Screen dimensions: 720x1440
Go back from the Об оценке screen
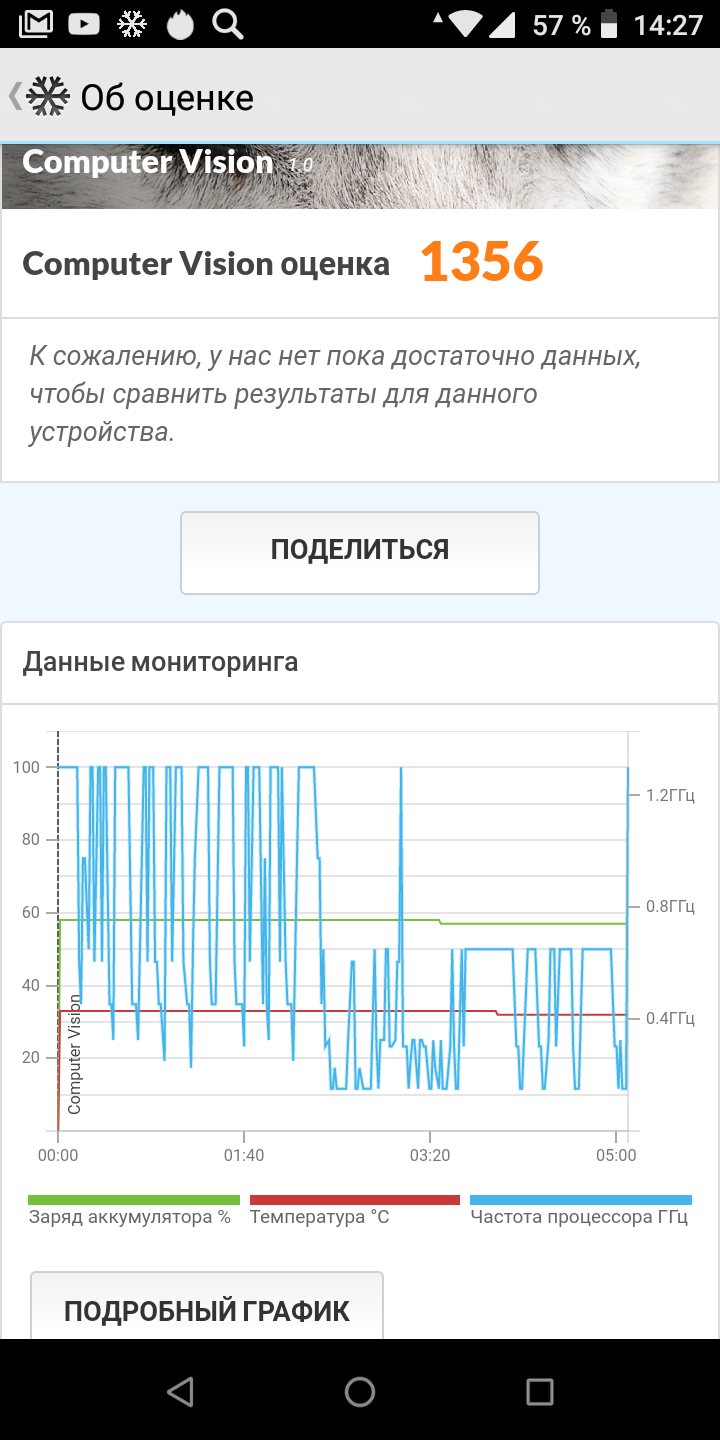40,97
